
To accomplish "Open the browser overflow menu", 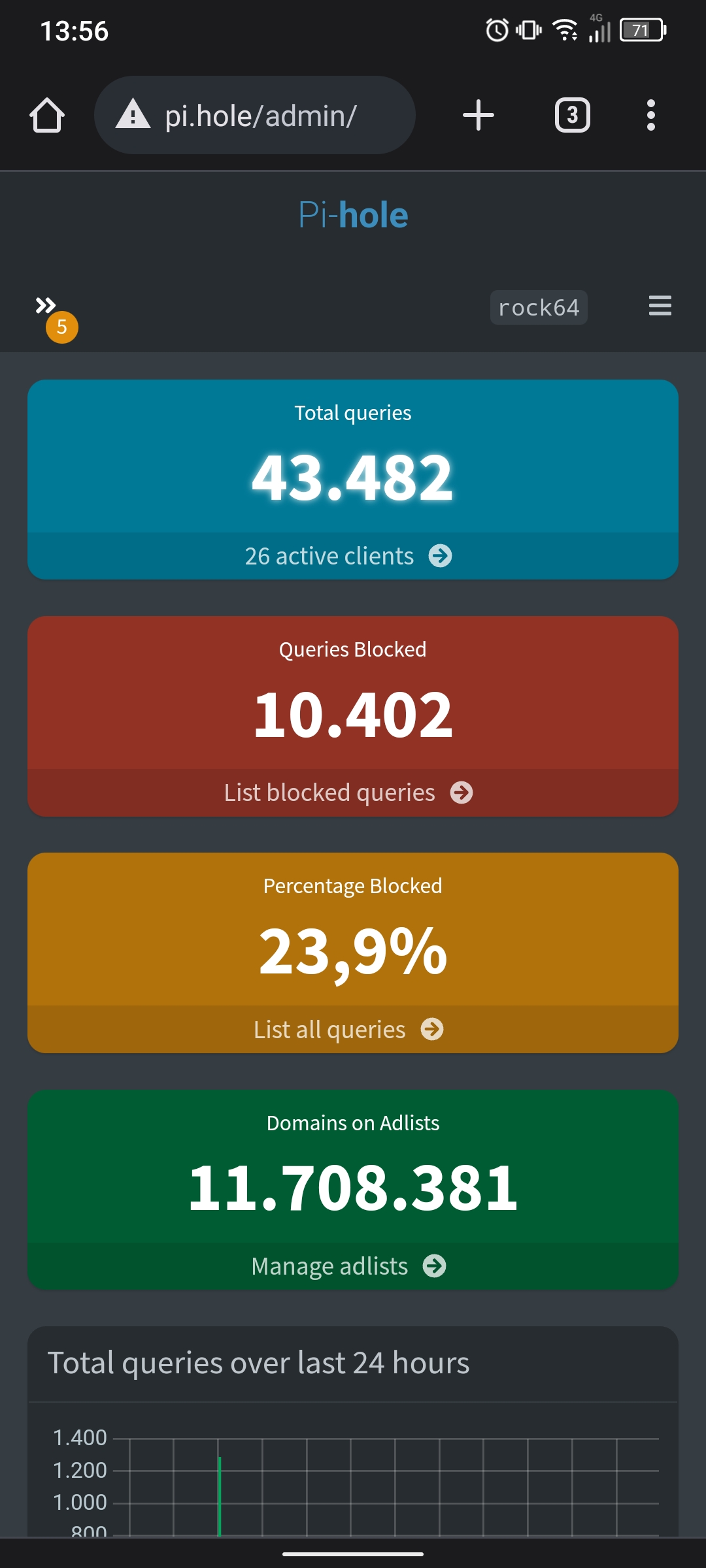I will (x=650, y=116).
